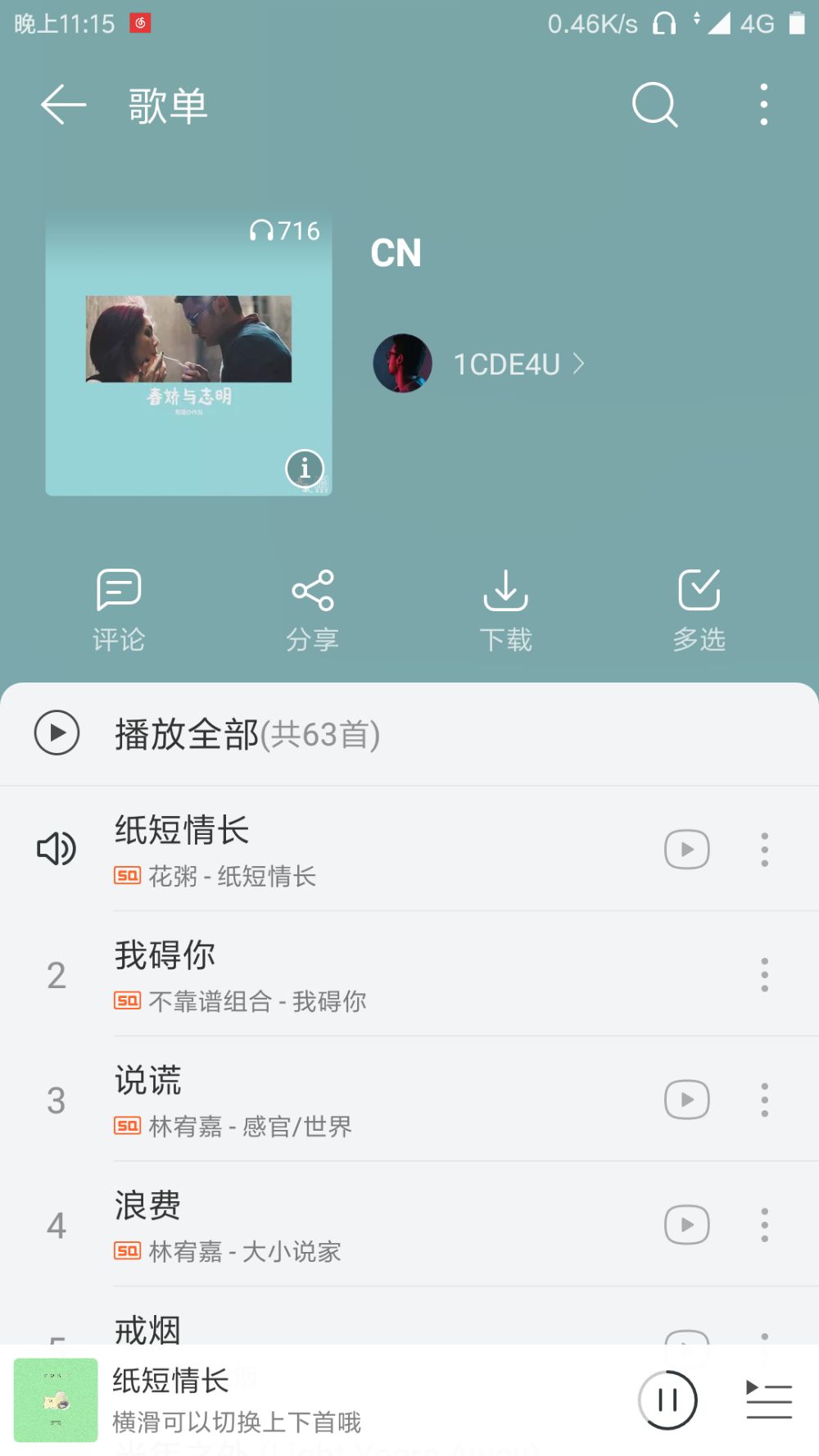819x1456 pixels.
Task: Watch the MV for 说谎
Action: pyautogui.click(x=686, y=1100)
